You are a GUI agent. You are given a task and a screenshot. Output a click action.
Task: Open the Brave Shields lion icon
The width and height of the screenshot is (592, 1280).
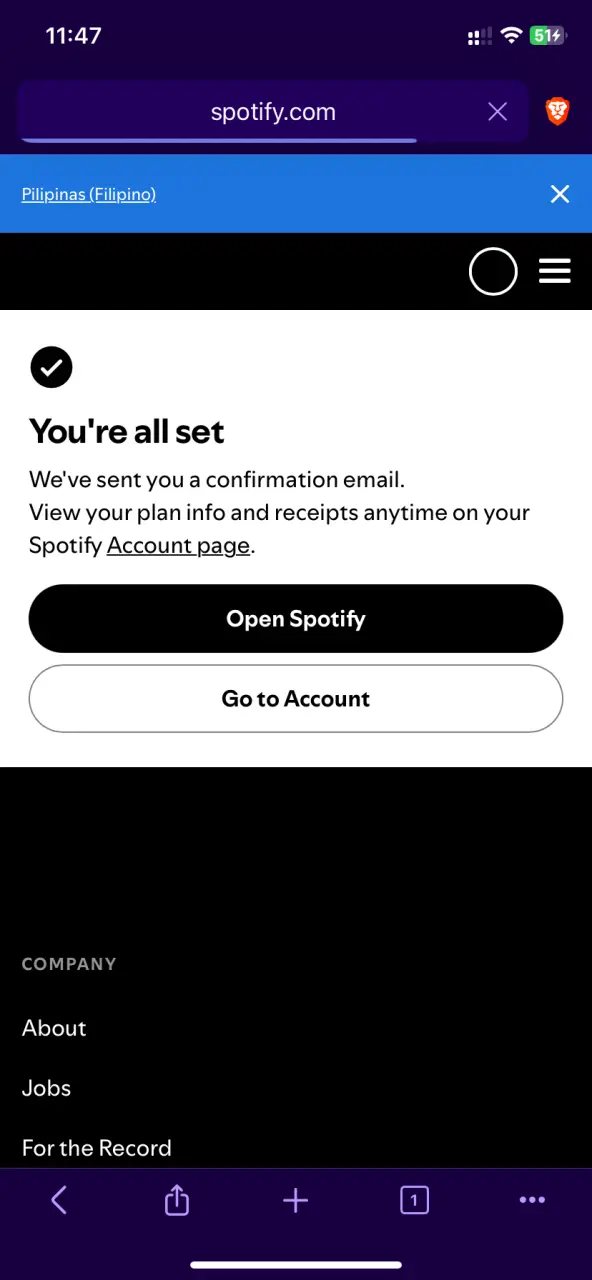tap(557, 111)
